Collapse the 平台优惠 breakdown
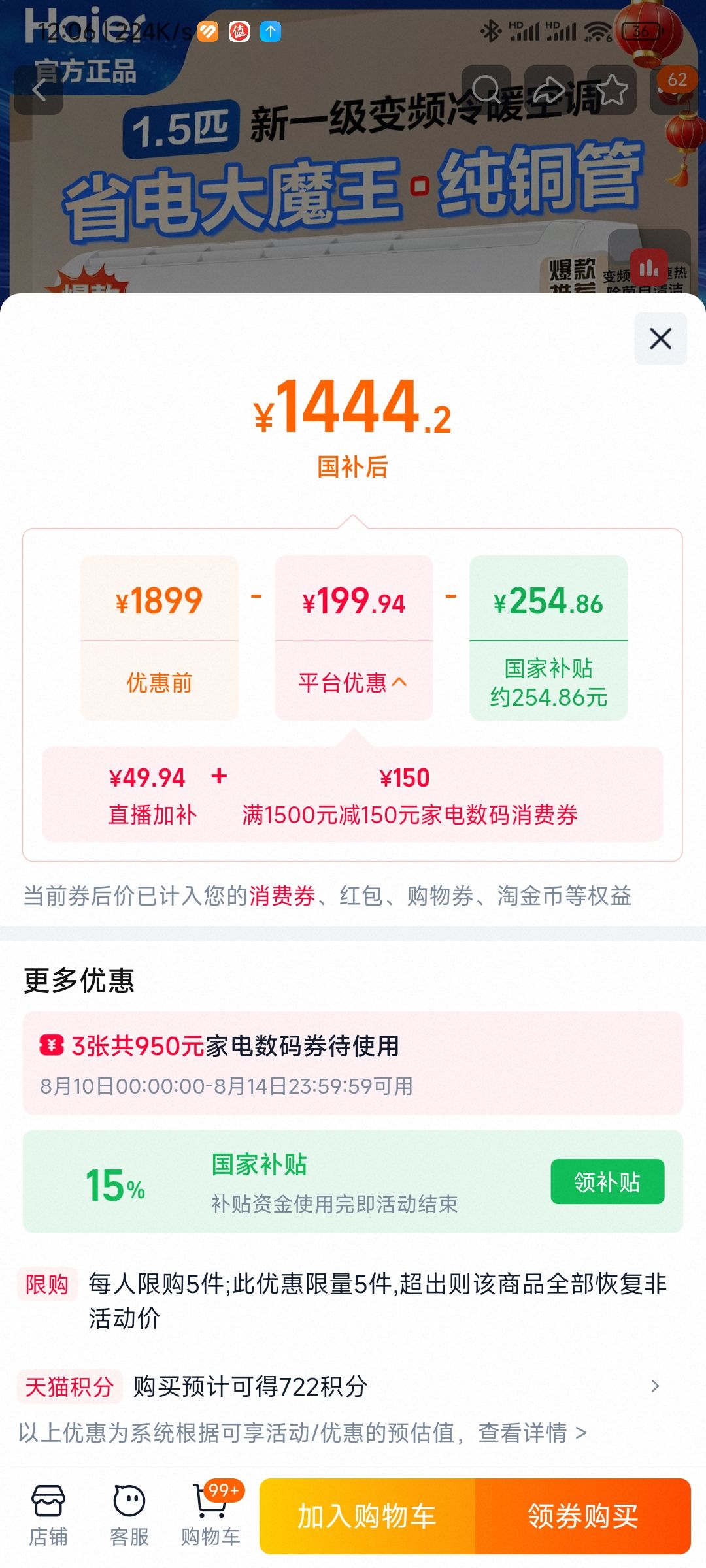This screenshot has width=706, height=1568. (353, 683)
